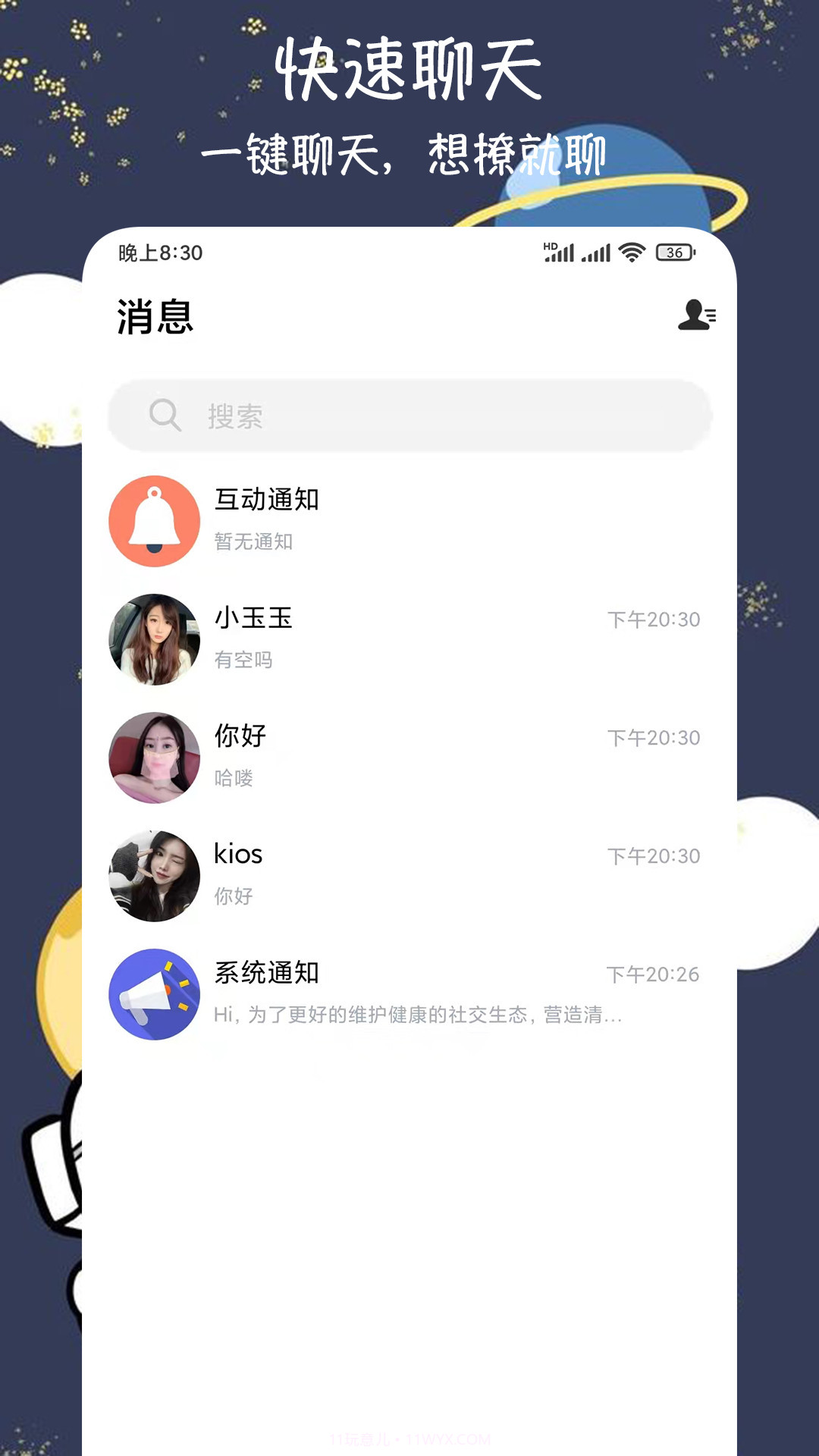Open the contacts icon in top right corner

pyautogui.click(x=698, y=317)
